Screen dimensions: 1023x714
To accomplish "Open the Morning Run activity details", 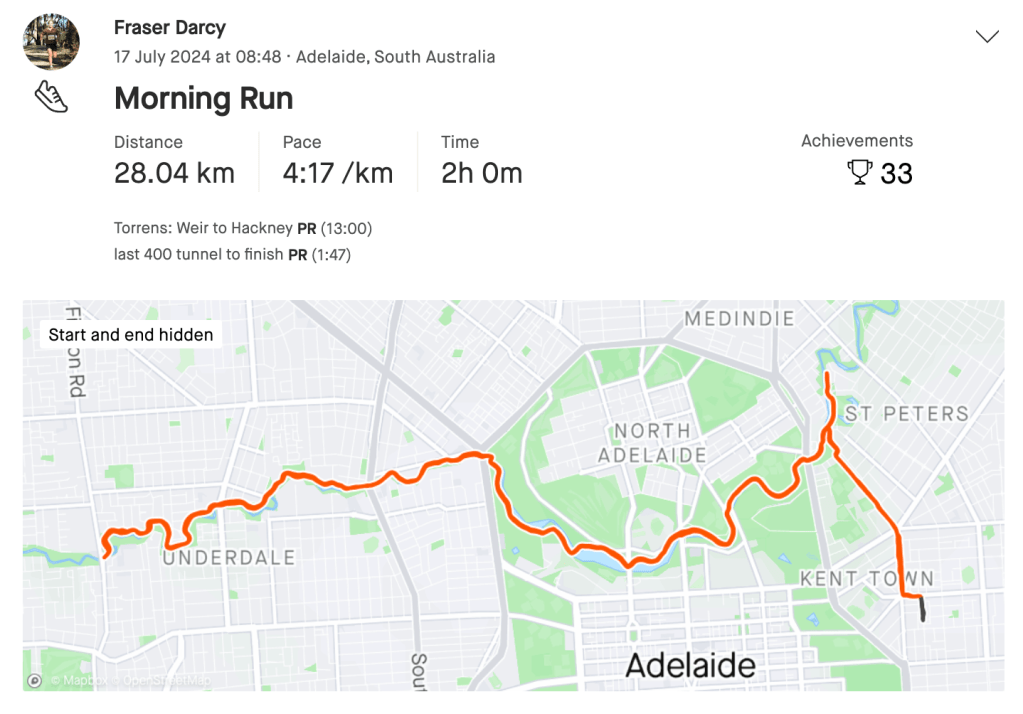I will click(204, 98).
